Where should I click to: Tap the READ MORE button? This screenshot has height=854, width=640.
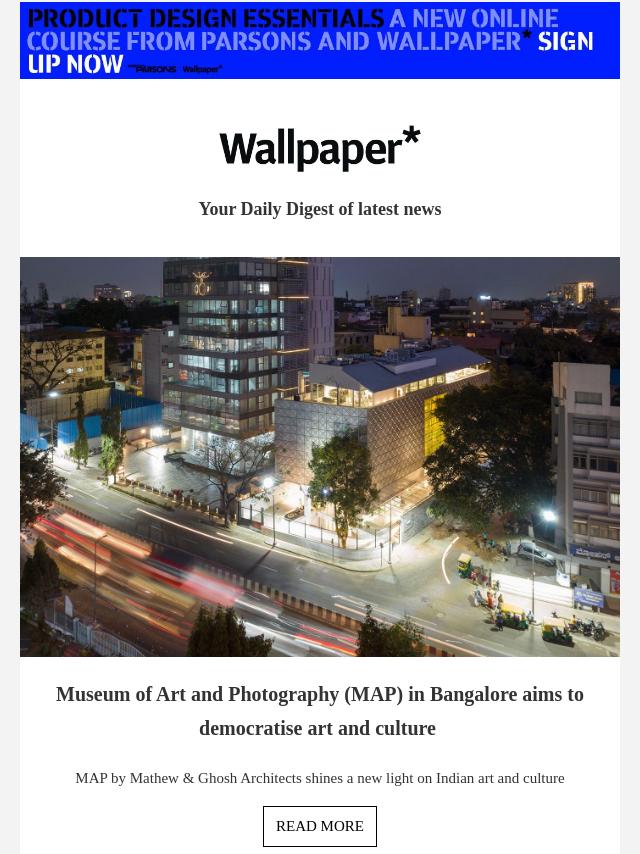pyautogui.click(x=320, y=826)
